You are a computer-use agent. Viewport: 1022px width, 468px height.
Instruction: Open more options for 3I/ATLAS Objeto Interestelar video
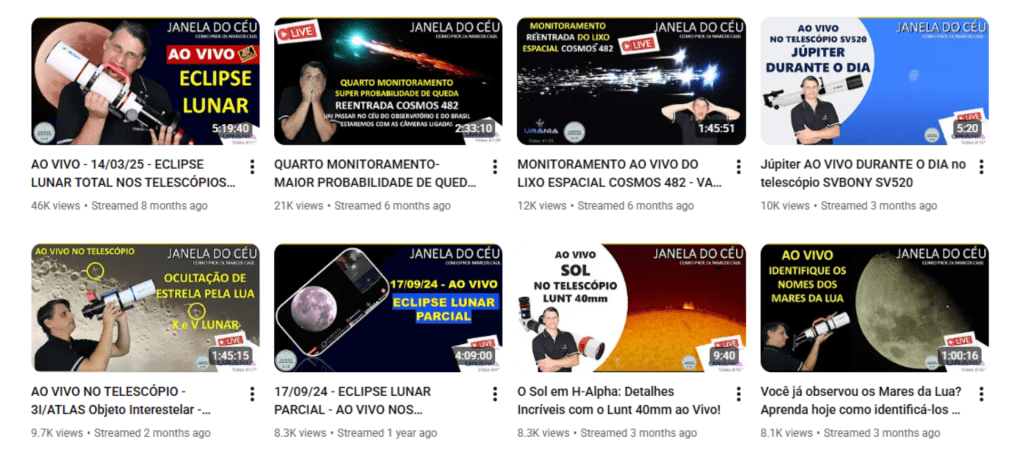tap(252, 394)
